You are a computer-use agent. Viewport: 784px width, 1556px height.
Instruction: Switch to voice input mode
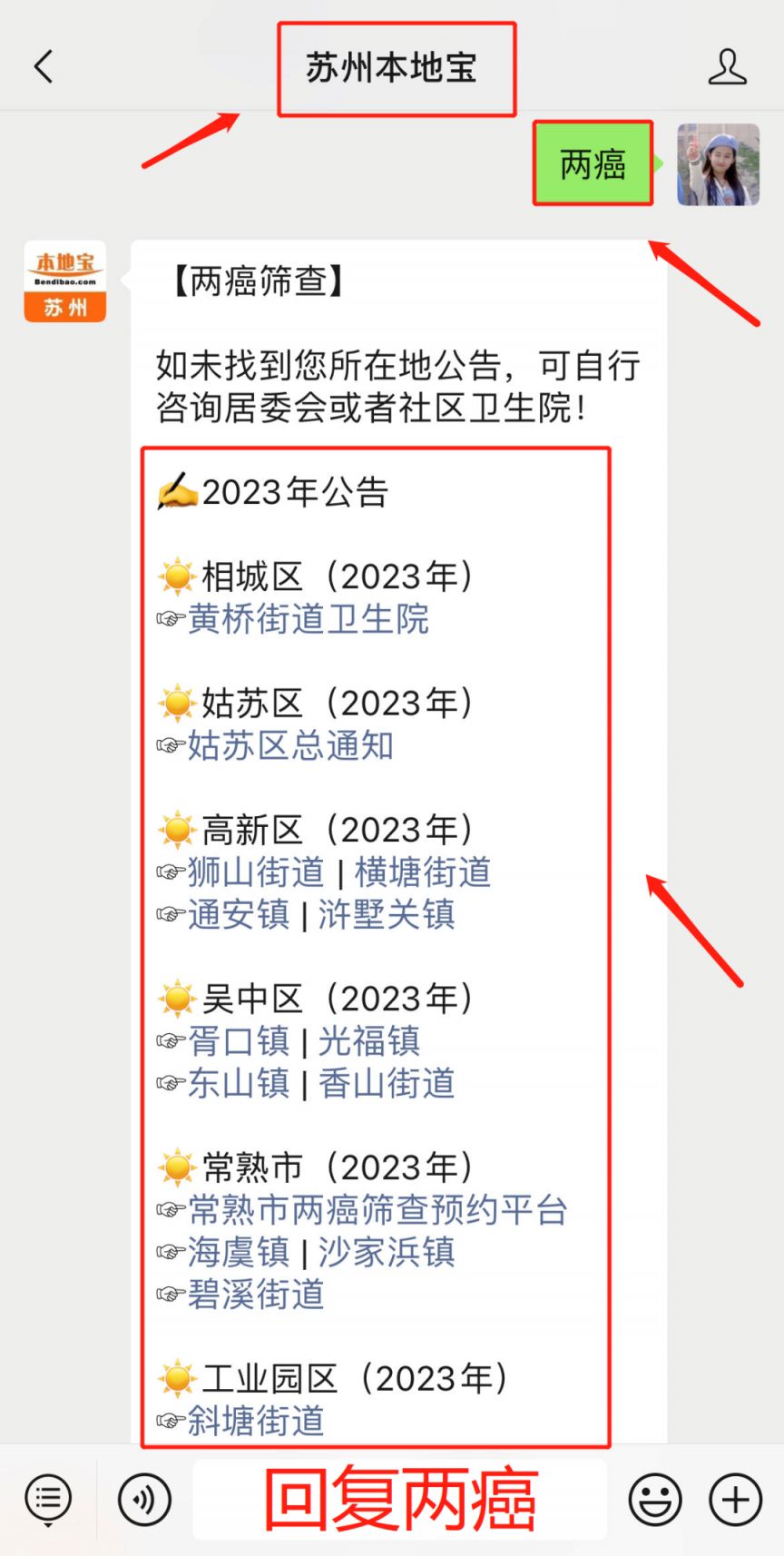click(x=144, y=1499)
